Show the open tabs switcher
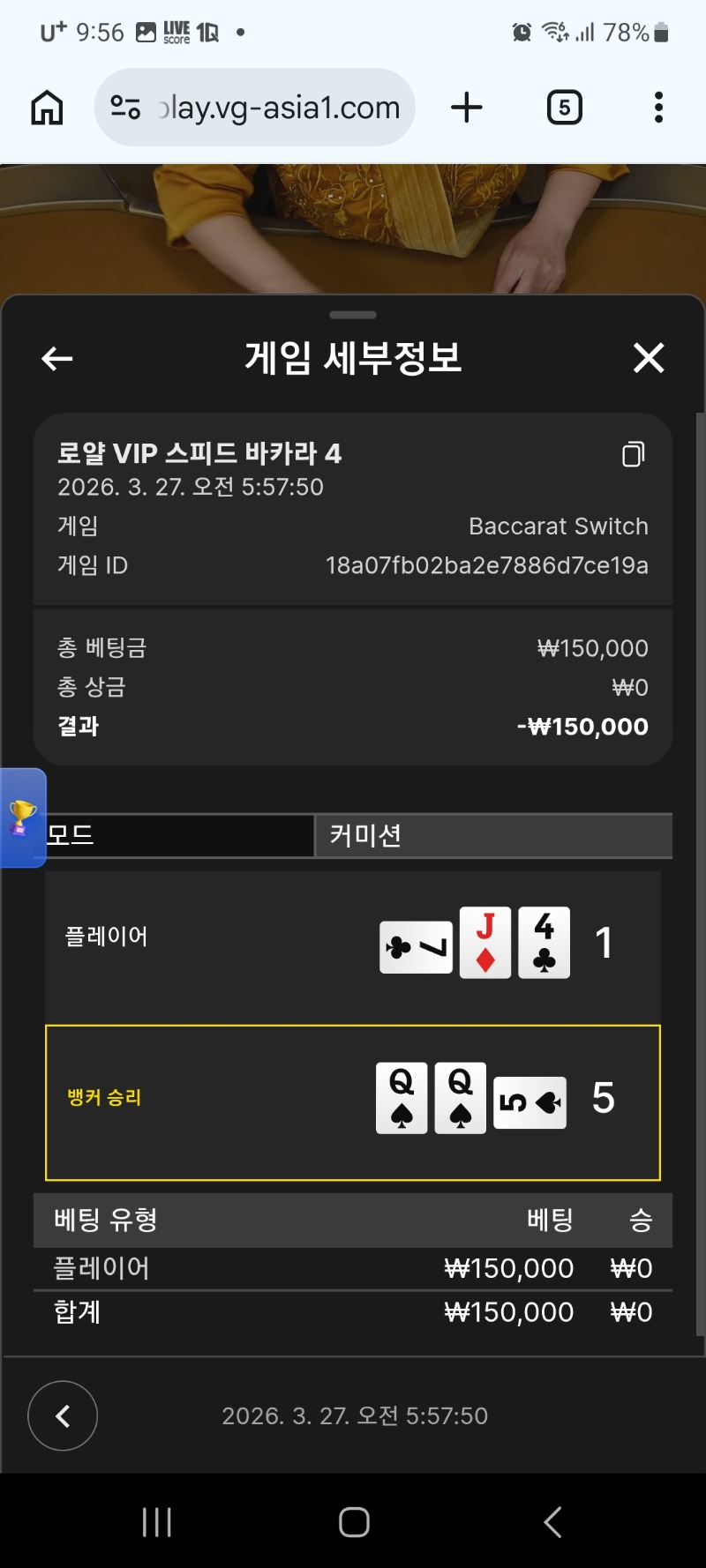This screenshot has height=1568, width=706. point(564,108)
